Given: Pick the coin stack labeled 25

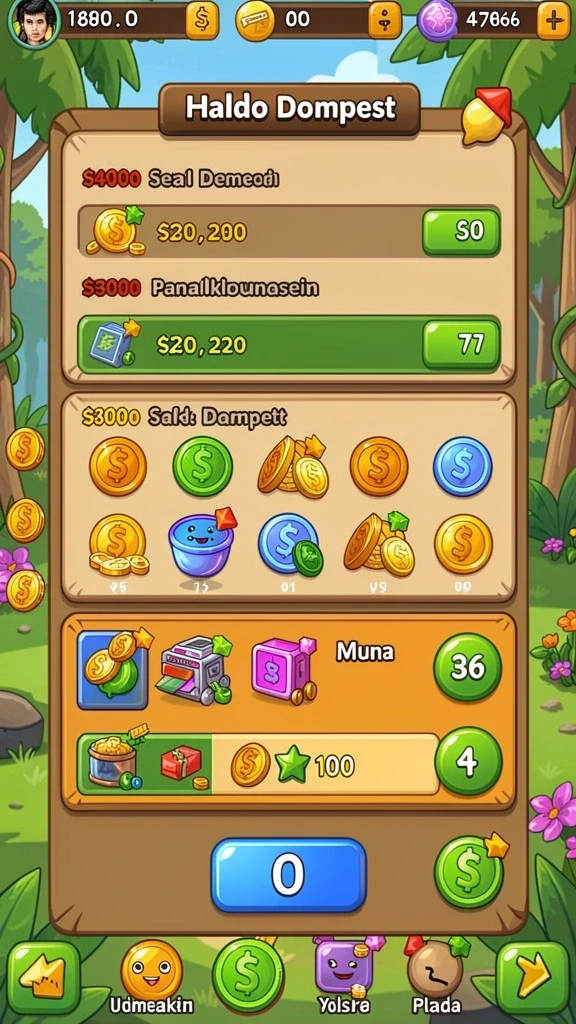Looking at the screenshot, I should click(x=118, y=547).
